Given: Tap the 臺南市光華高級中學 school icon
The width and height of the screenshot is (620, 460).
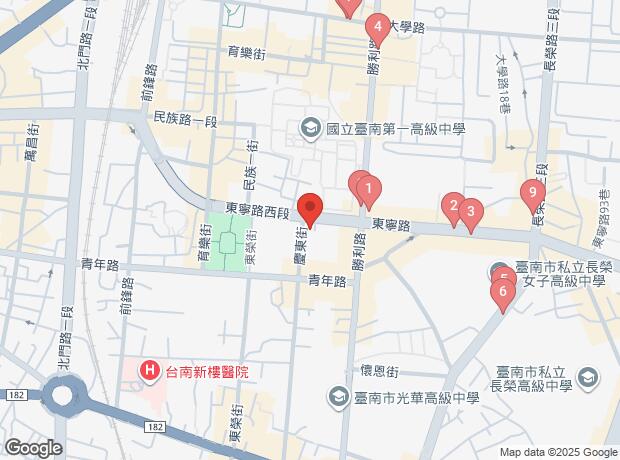Looking at the screenshot, I should point(338,398).
